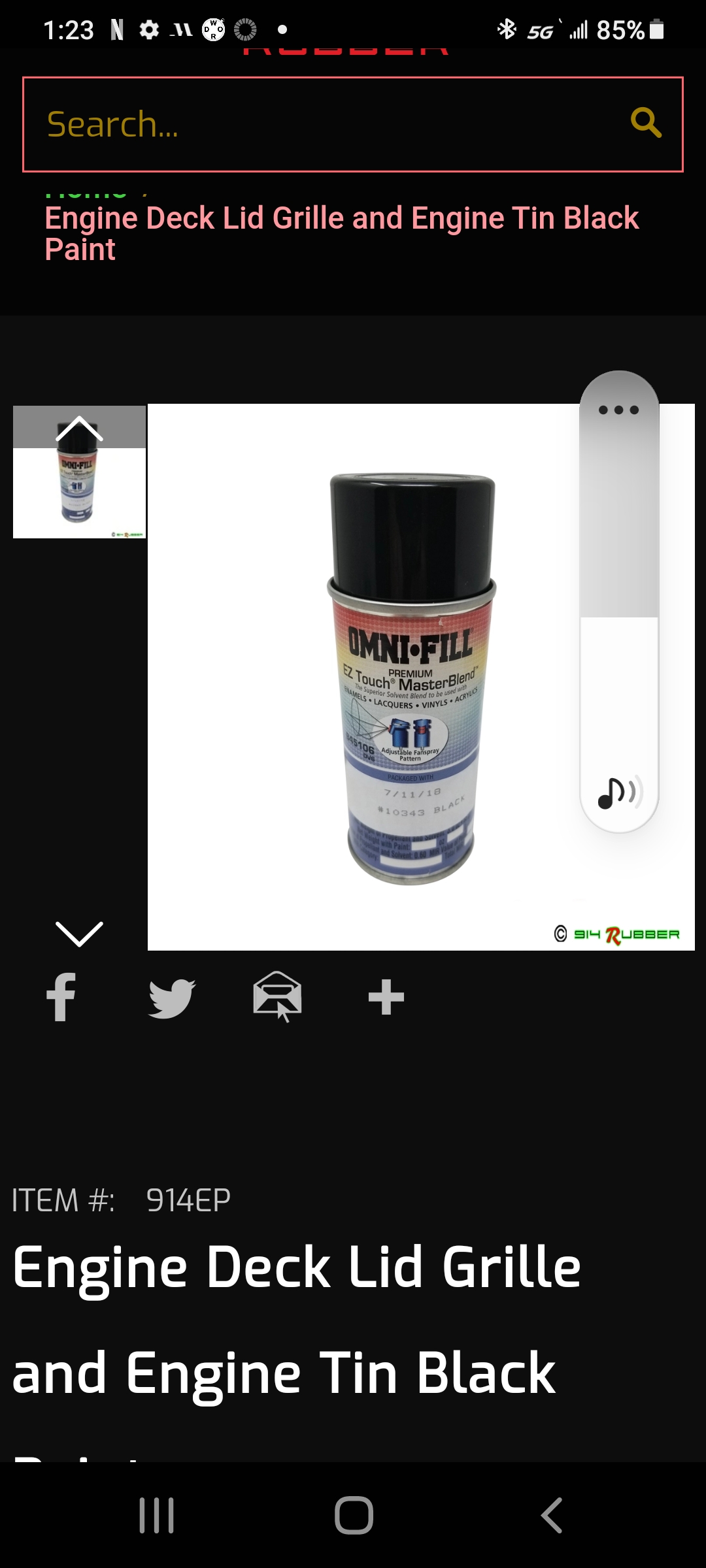Image resolution: width=706 pixels, height=1568 pixels.
Task: Open the volume panel's three-dot options
Action: [x=618, y=410]
